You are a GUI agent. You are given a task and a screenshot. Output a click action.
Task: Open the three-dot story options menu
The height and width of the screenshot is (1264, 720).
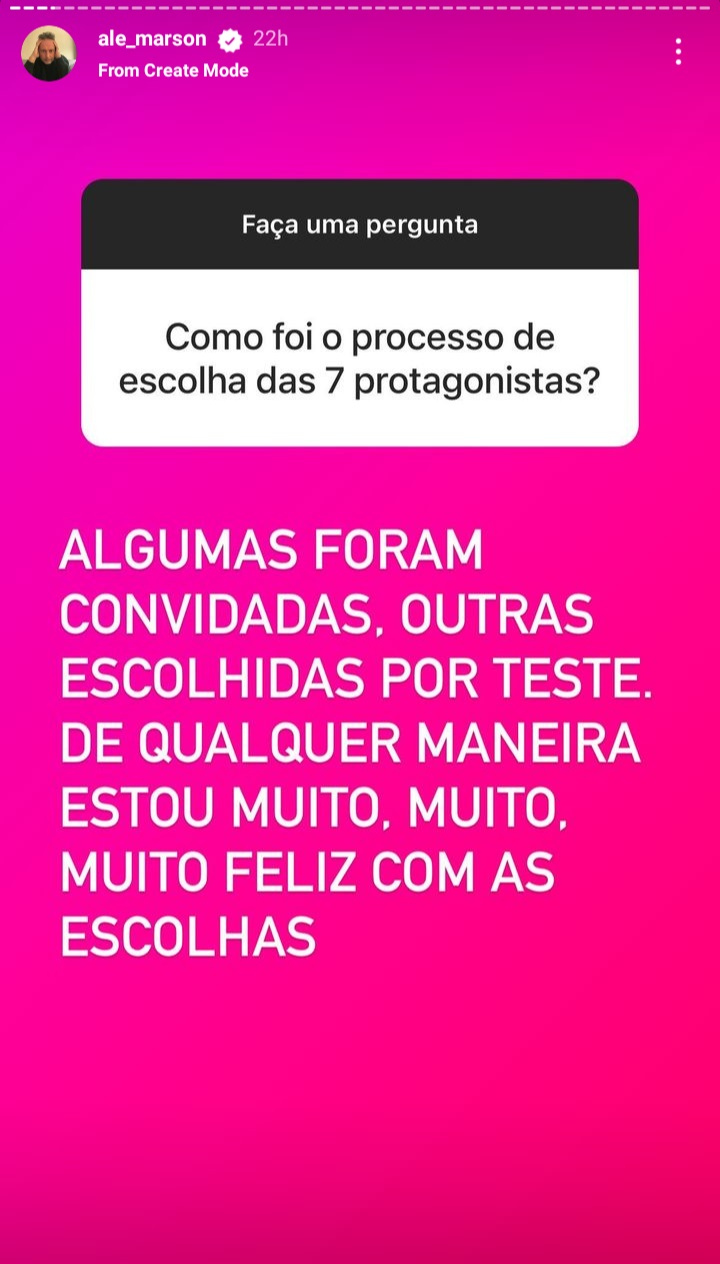(678, 52)
